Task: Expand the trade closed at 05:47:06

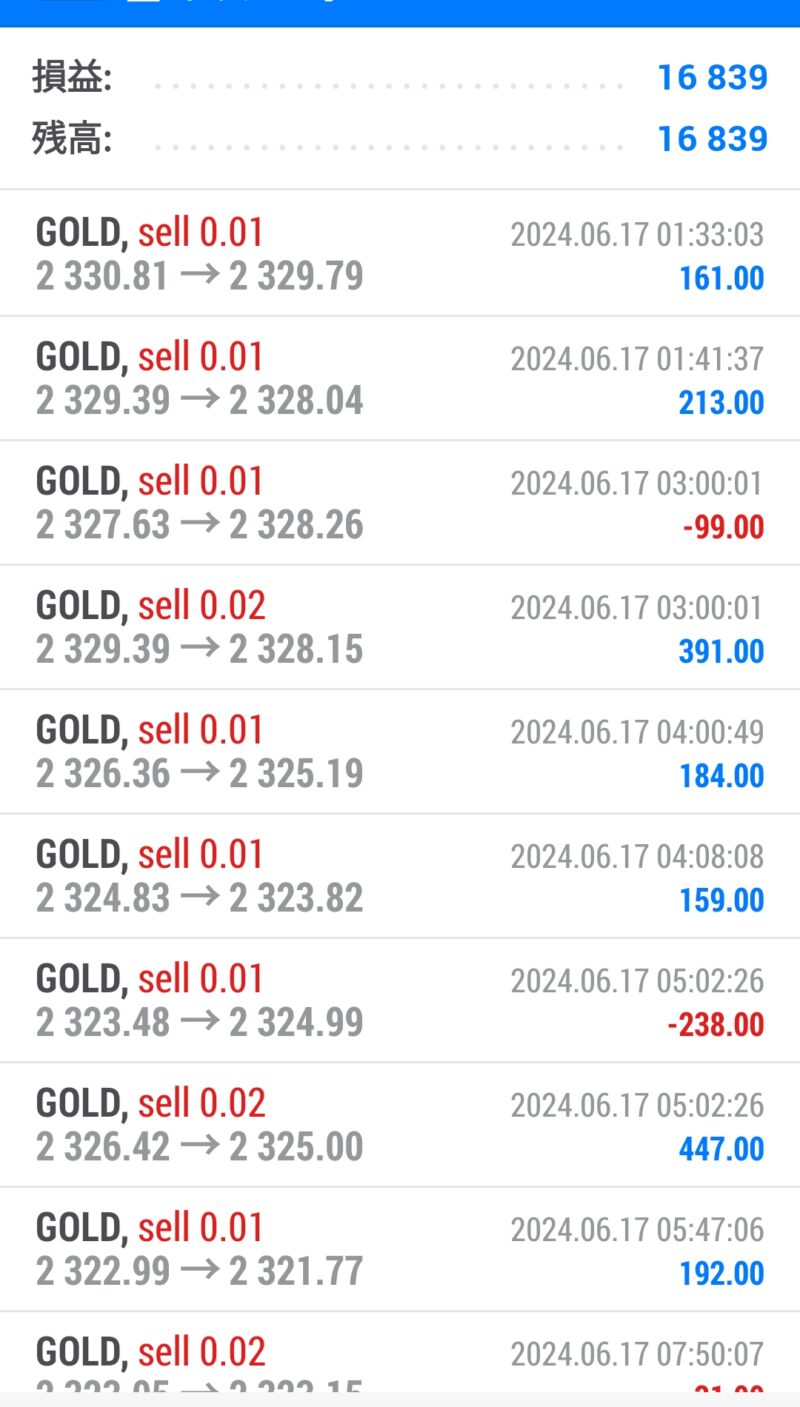Action: [400, 1249]
